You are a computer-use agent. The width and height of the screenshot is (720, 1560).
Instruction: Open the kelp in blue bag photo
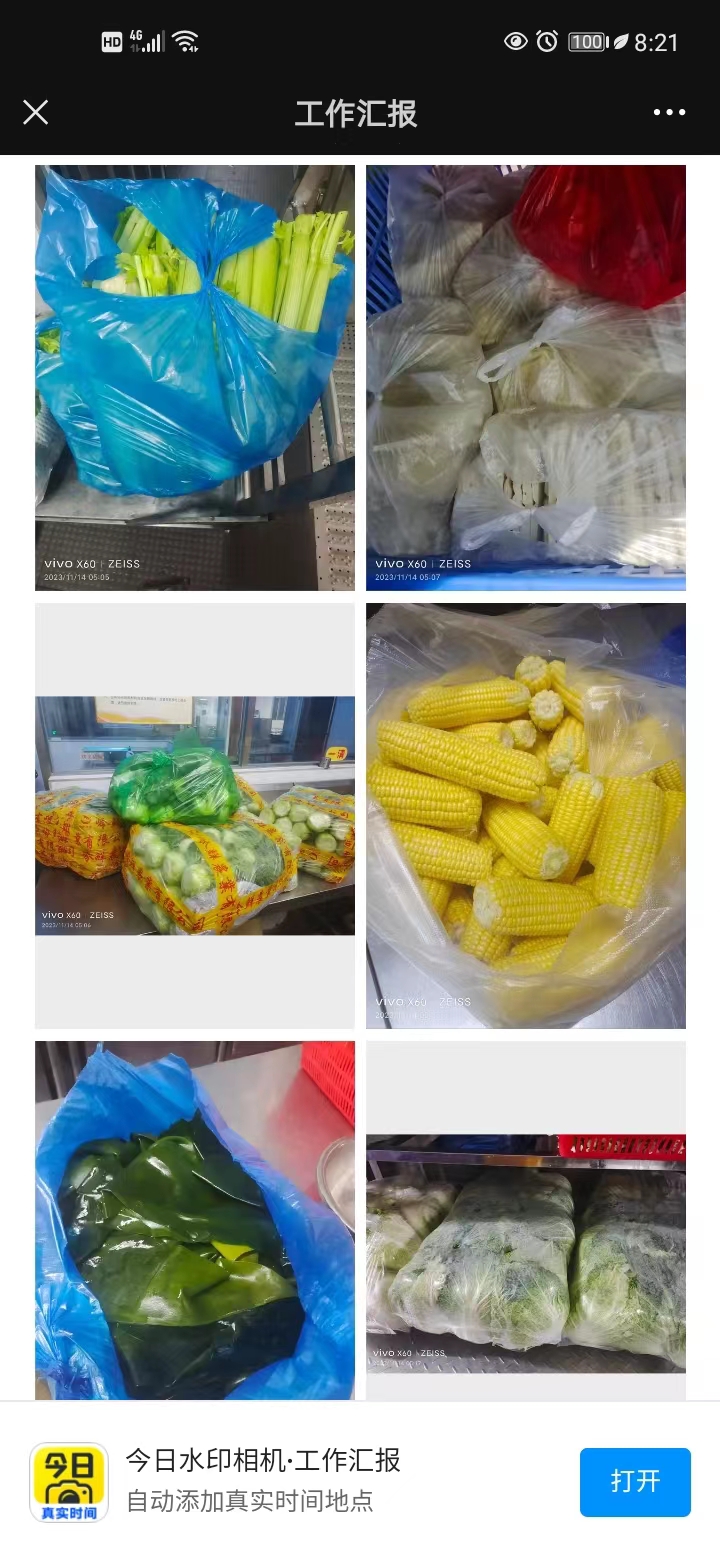pyautogui.click(x=195, y=1220)
